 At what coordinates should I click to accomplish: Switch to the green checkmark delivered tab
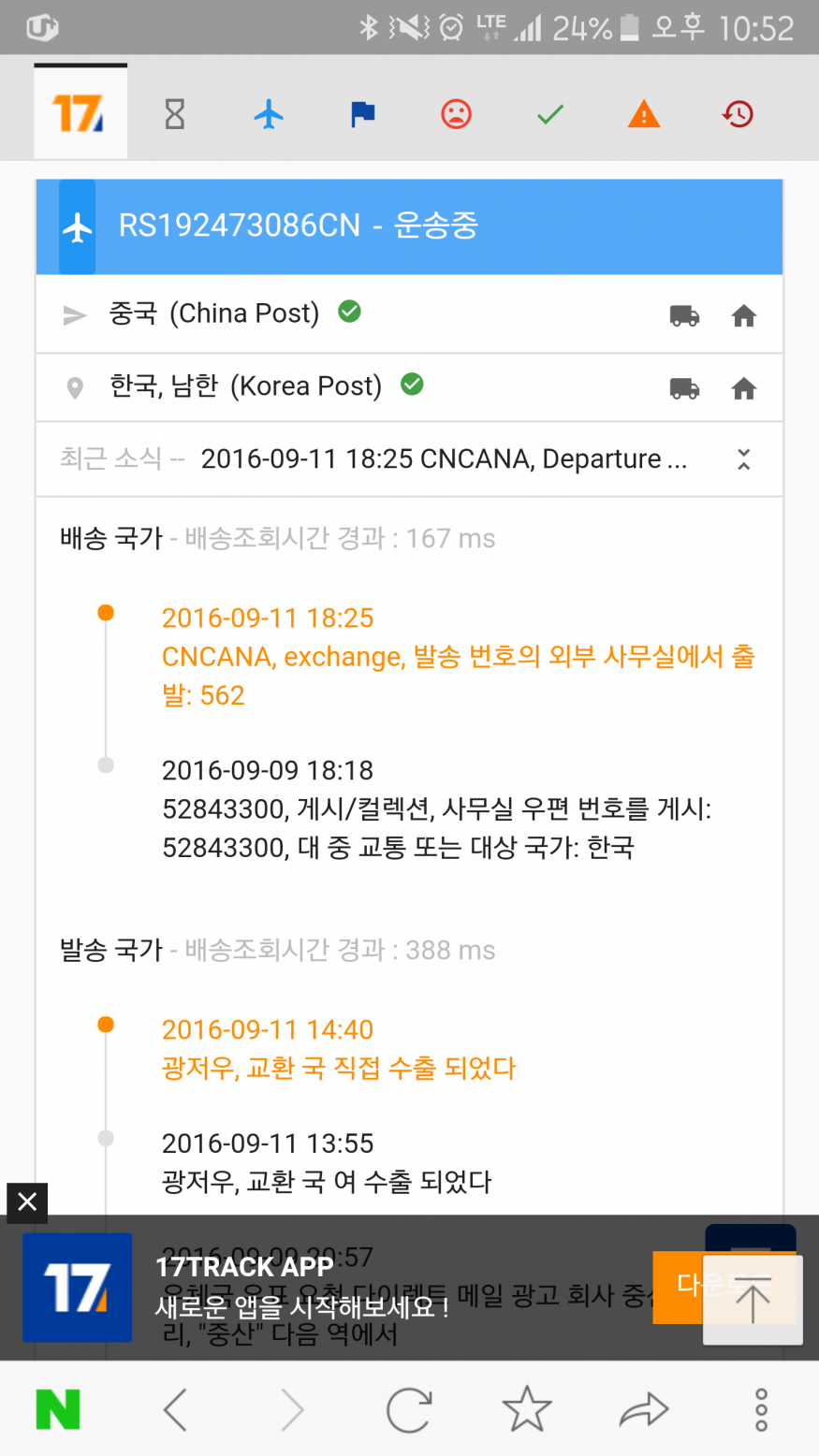tap(549, 114)
